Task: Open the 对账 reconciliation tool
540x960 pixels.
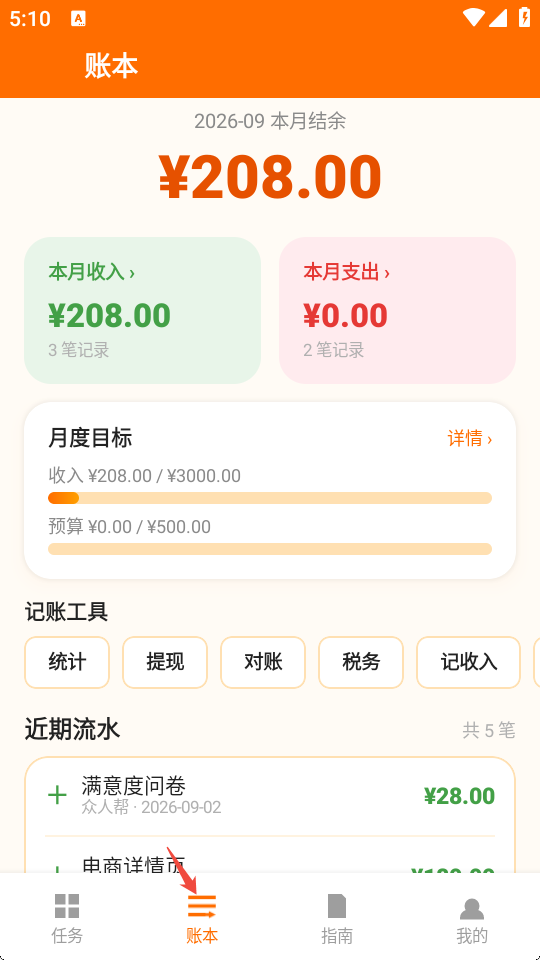Action: pos(263,662)
